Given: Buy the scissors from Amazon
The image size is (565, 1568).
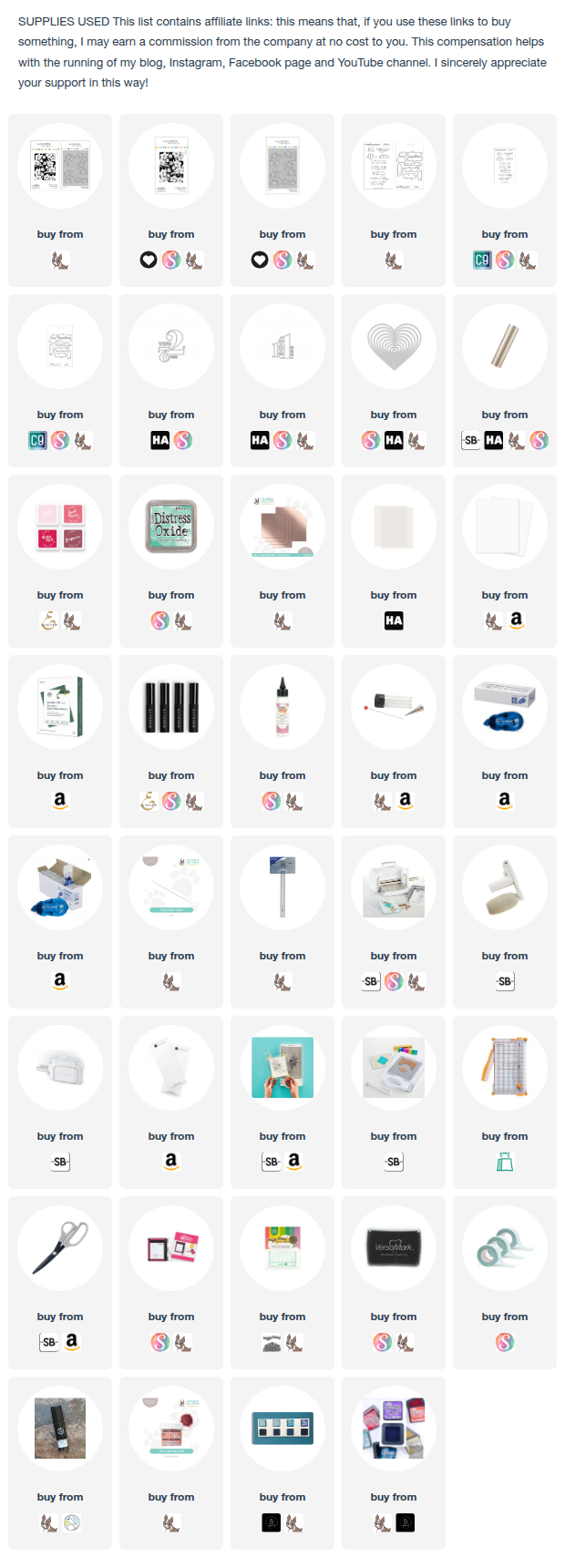Looking at the screenshot, I should (x=72, y=1342).
